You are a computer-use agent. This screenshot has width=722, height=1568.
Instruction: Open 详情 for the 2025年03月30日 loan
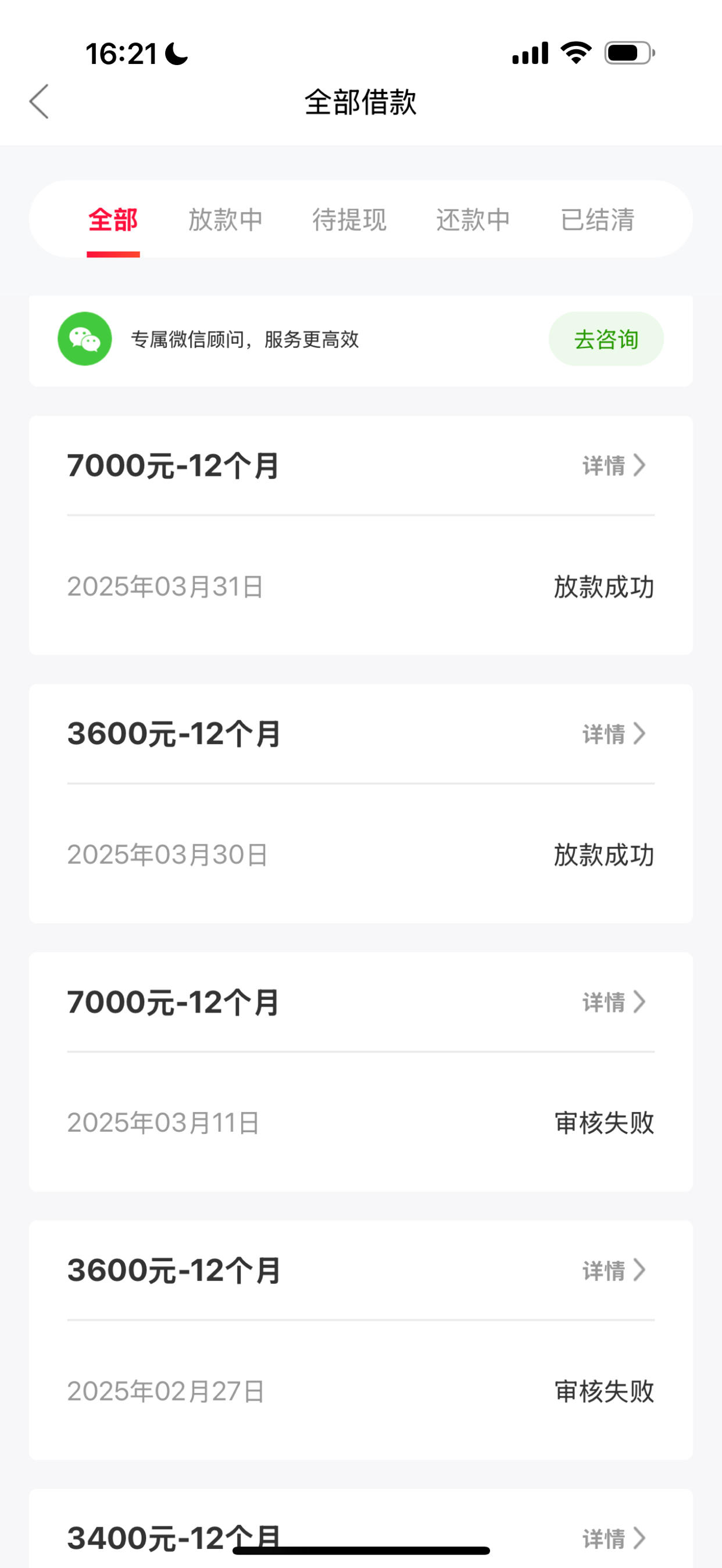614,734
